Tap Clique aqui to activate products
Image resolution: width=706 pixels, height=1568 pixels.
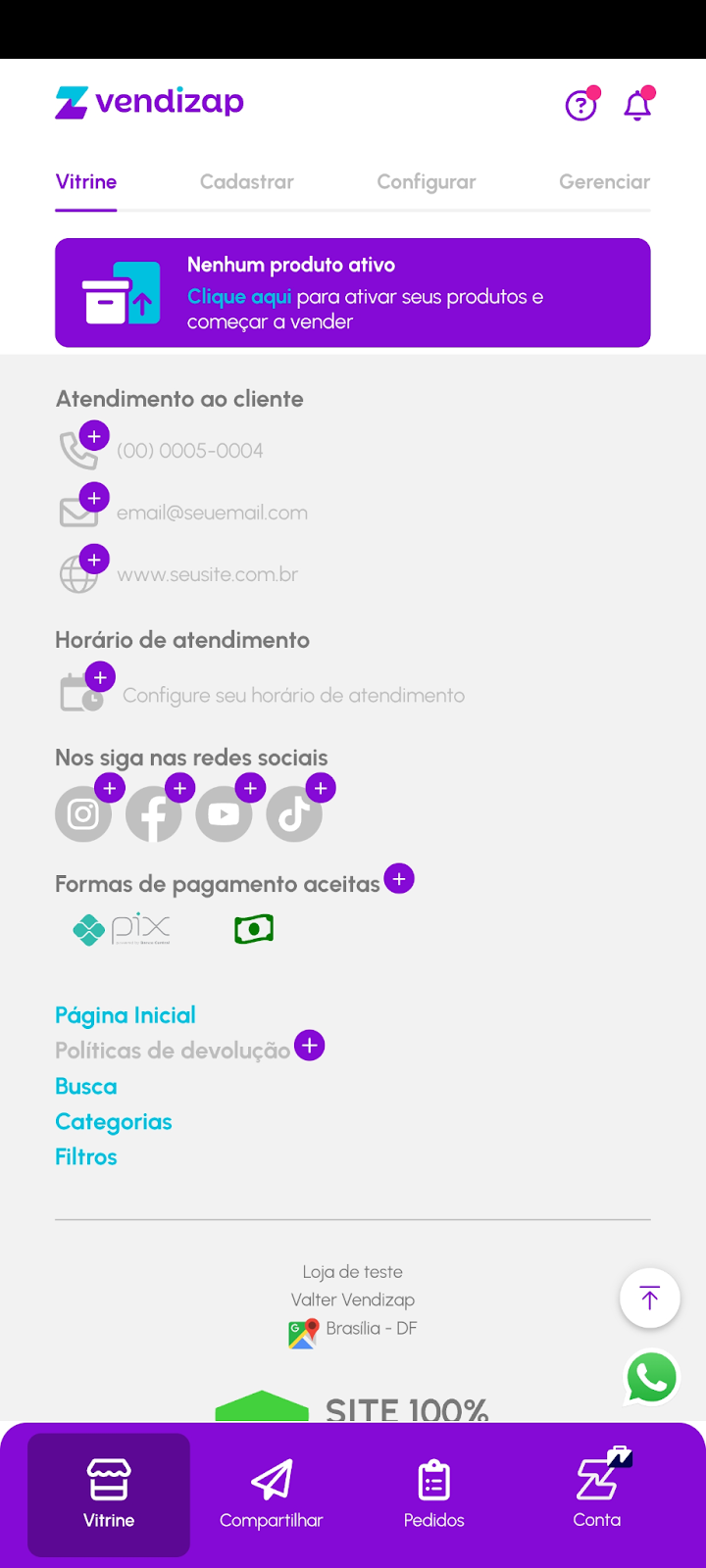pyautogui.click(x=239, y=297)
